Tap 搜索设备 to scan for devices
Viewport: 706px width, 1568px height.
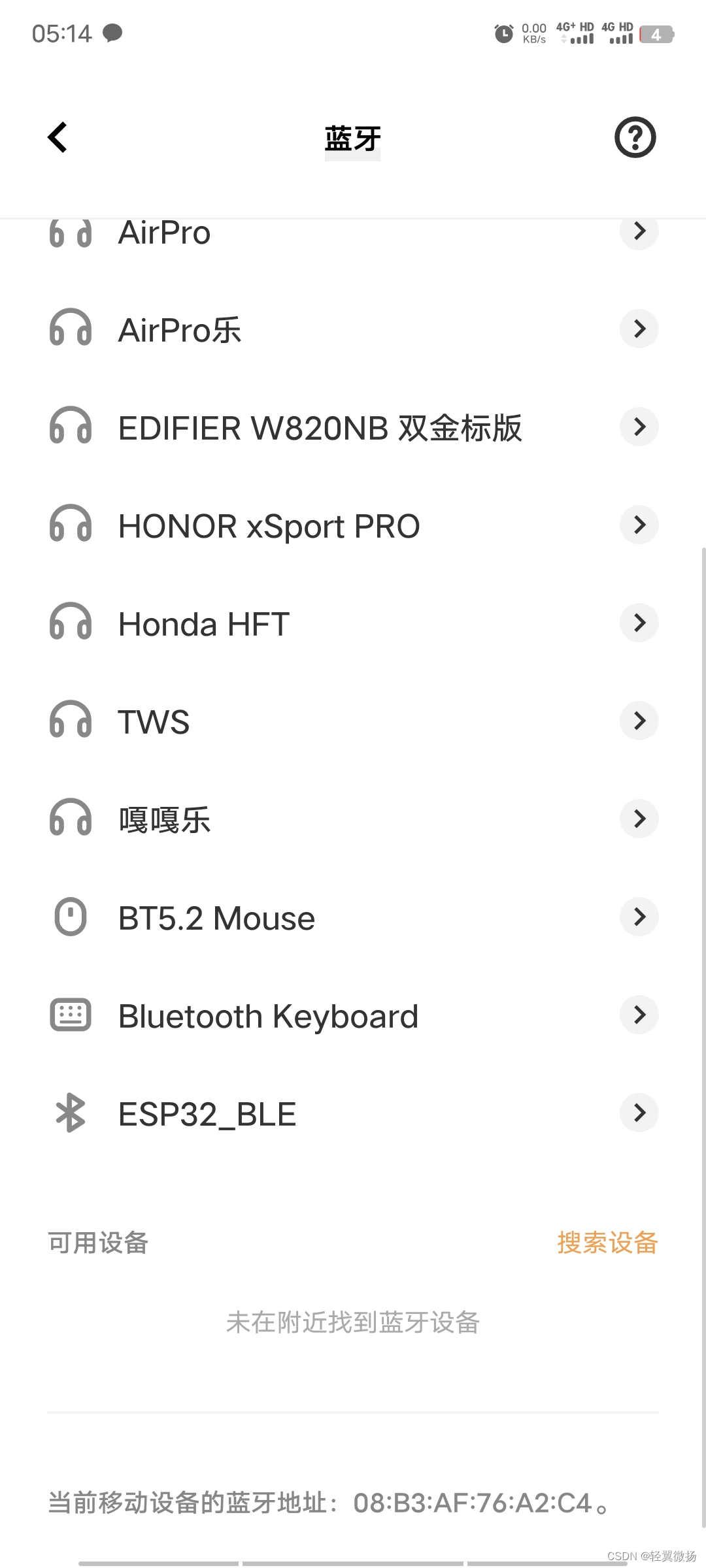[607, 1241]
